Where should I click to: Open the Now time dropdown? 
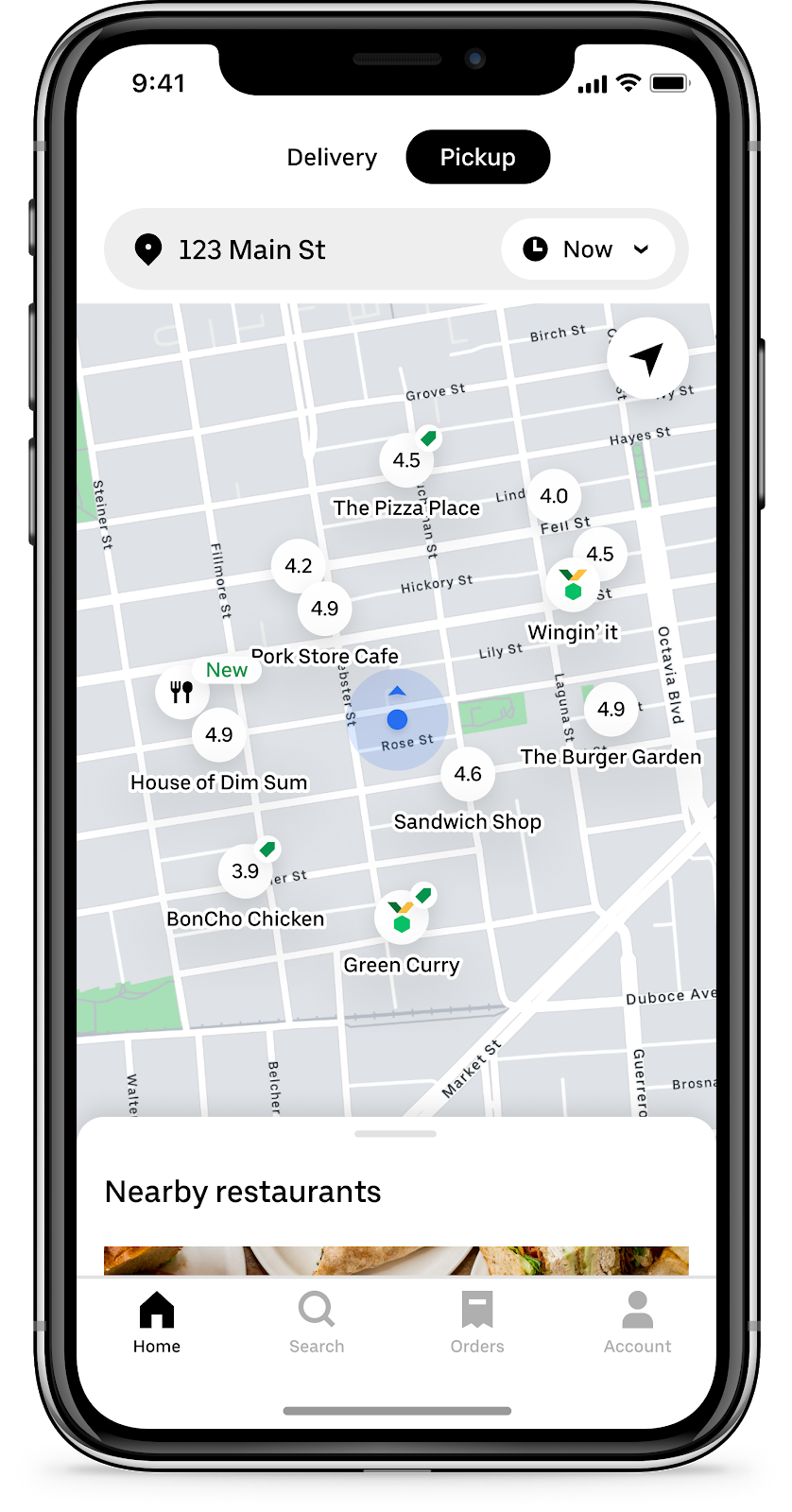pyautogui.click(x=588, y=249)
